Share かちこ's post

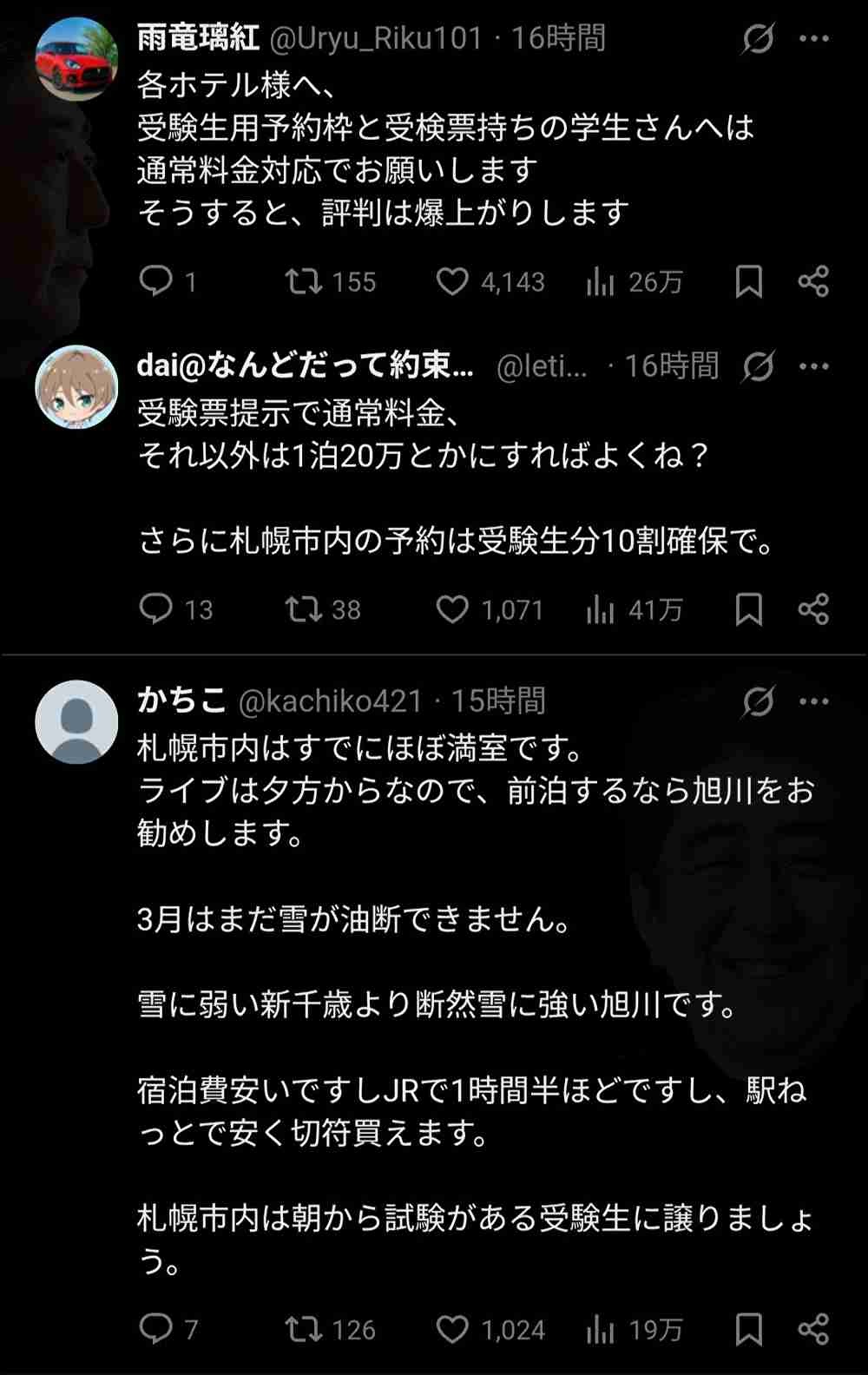pos(813,1329)
